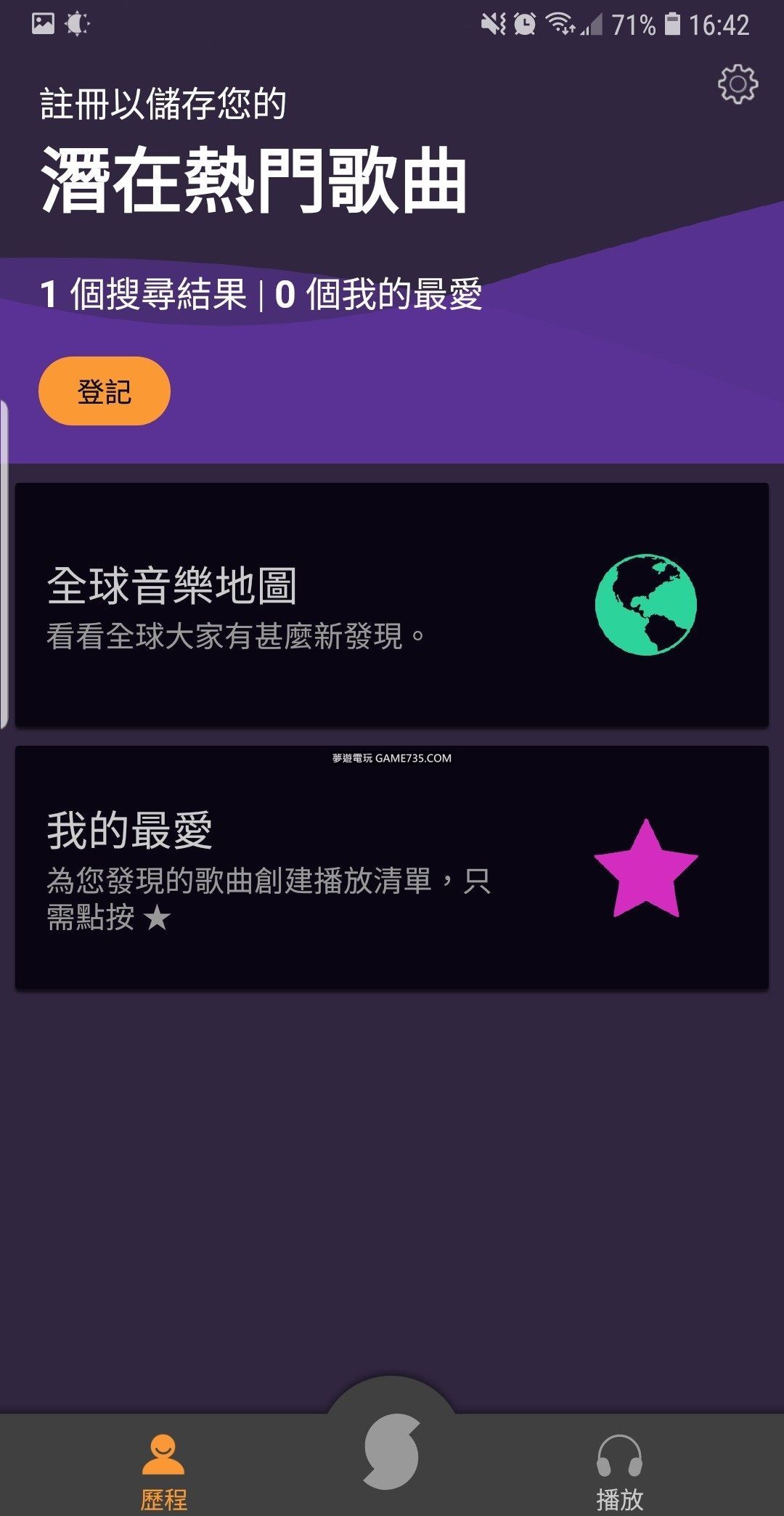Open the 我的最愛 favorites card
This screenshot has height=1516, width=784.
tap(392, 868)
